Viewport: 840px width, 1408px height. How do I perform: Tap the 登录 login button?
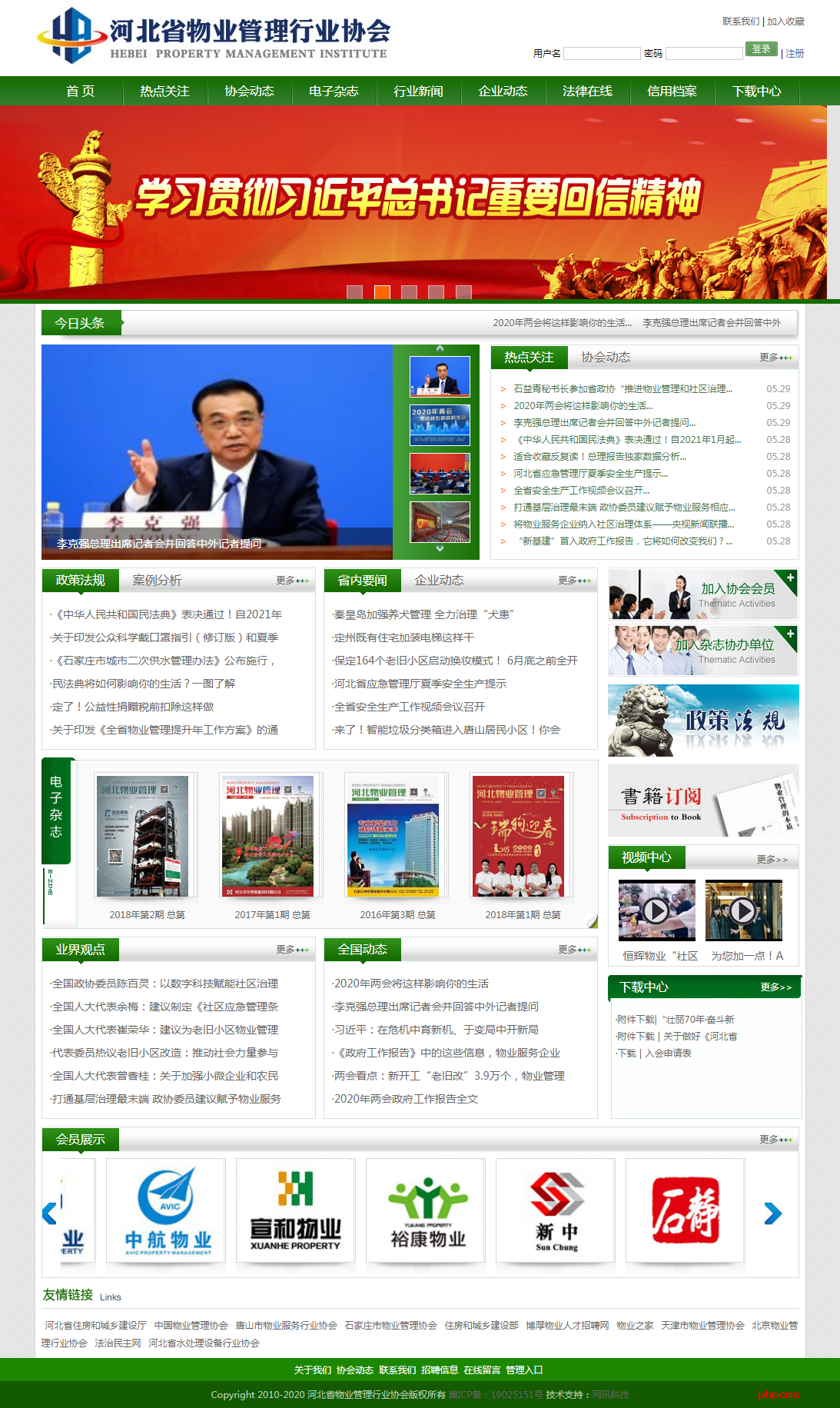pos(761,49)
